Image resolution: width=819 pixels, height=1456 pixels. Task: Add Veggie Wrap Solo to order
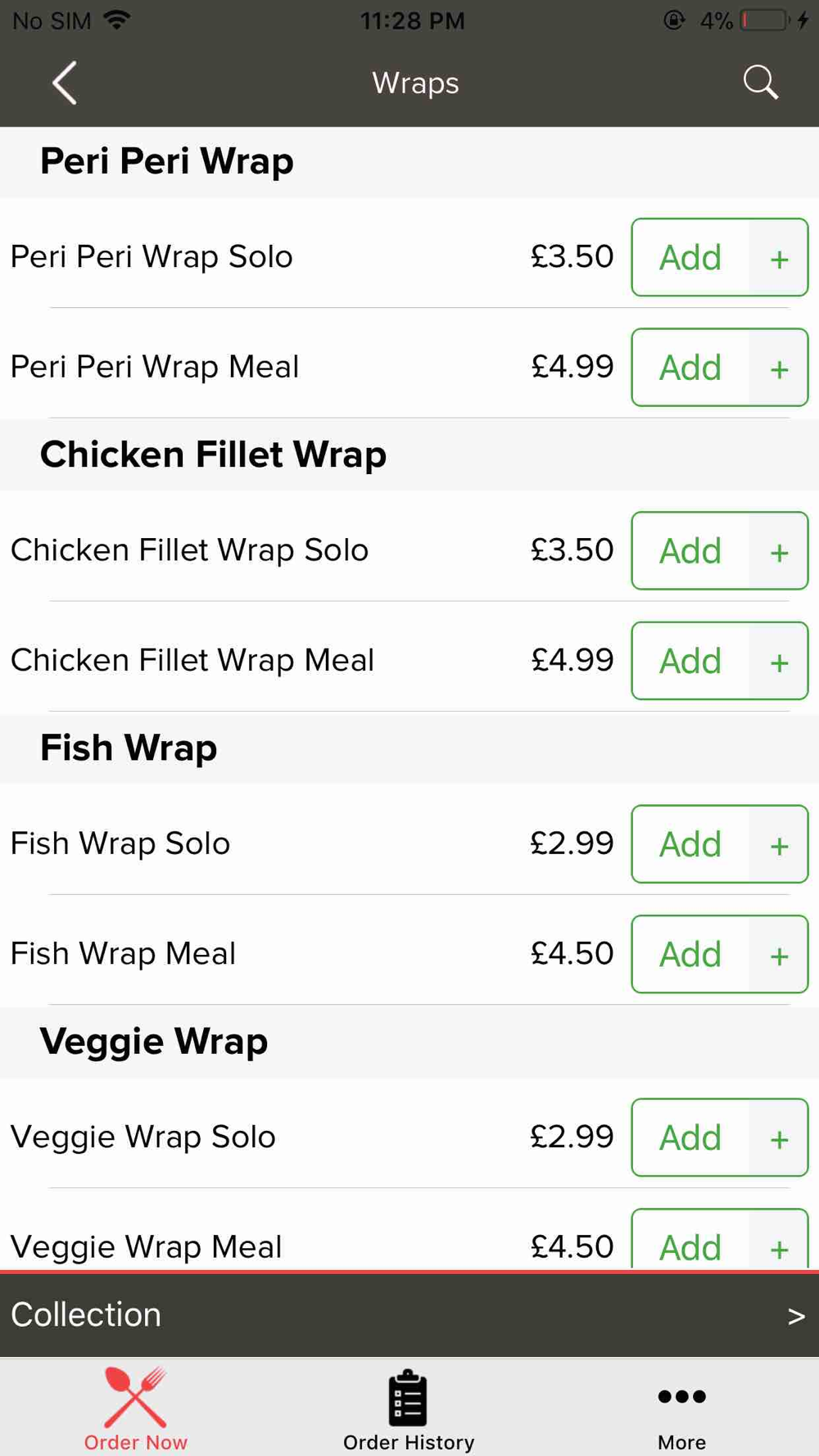pyautogui.click(x=720, y=1137)
